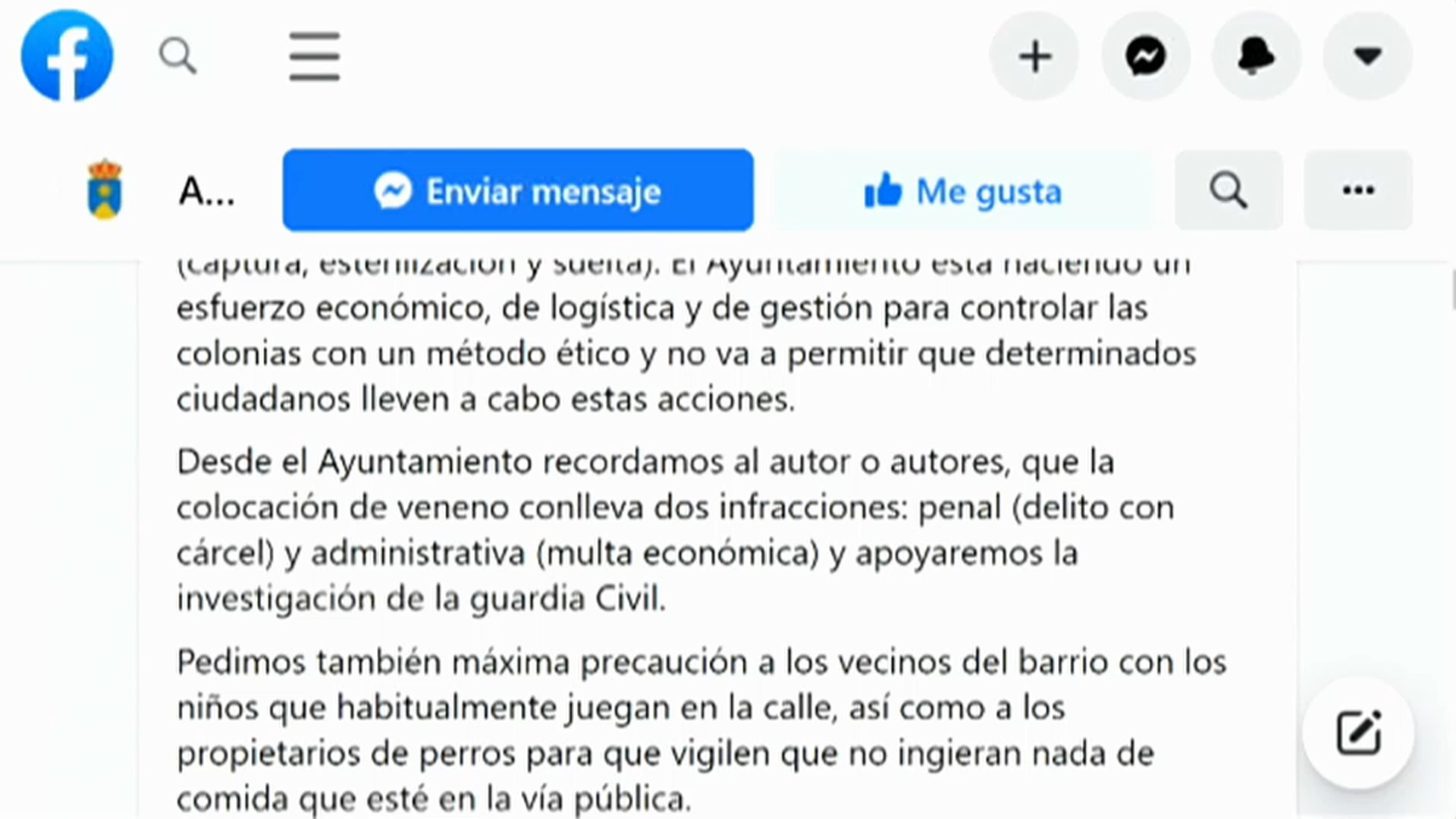
Task: Like the page with Me gusta
Action: point(963,190)
